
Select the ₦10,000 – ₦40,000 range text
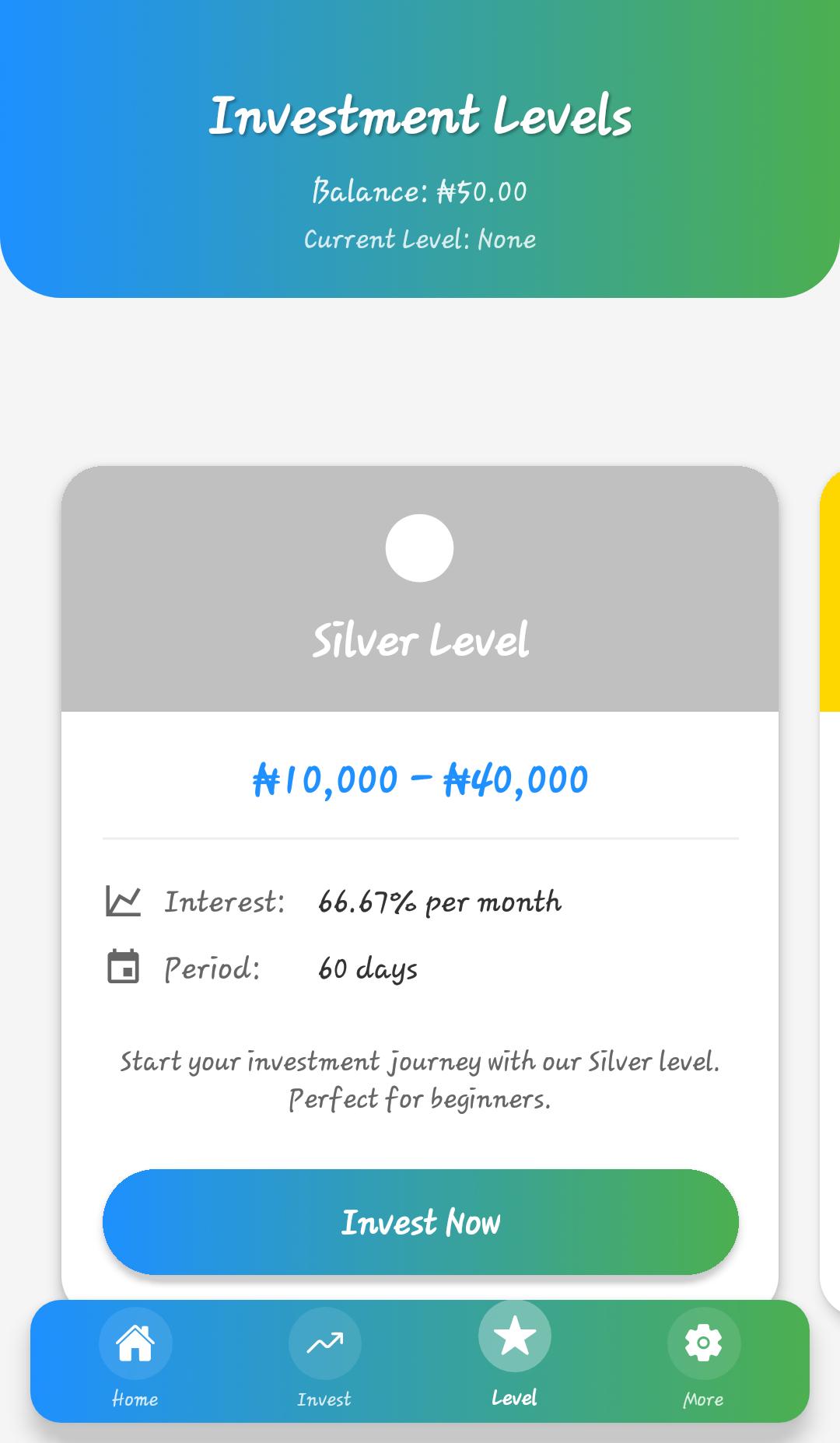coord(420,778)
